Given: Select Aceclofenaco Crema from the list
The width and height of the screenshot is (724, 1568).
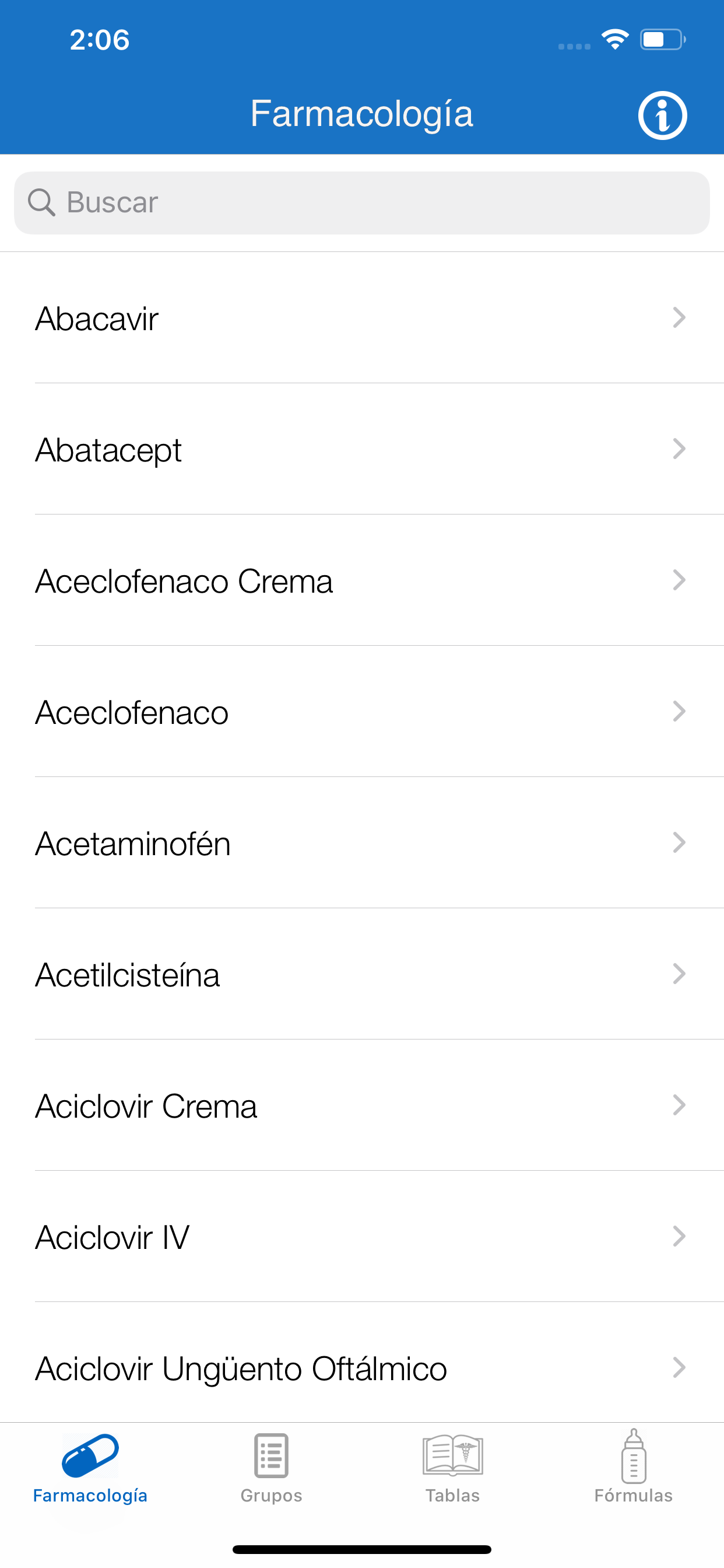Looking at the screenshot, I should 362,580.
